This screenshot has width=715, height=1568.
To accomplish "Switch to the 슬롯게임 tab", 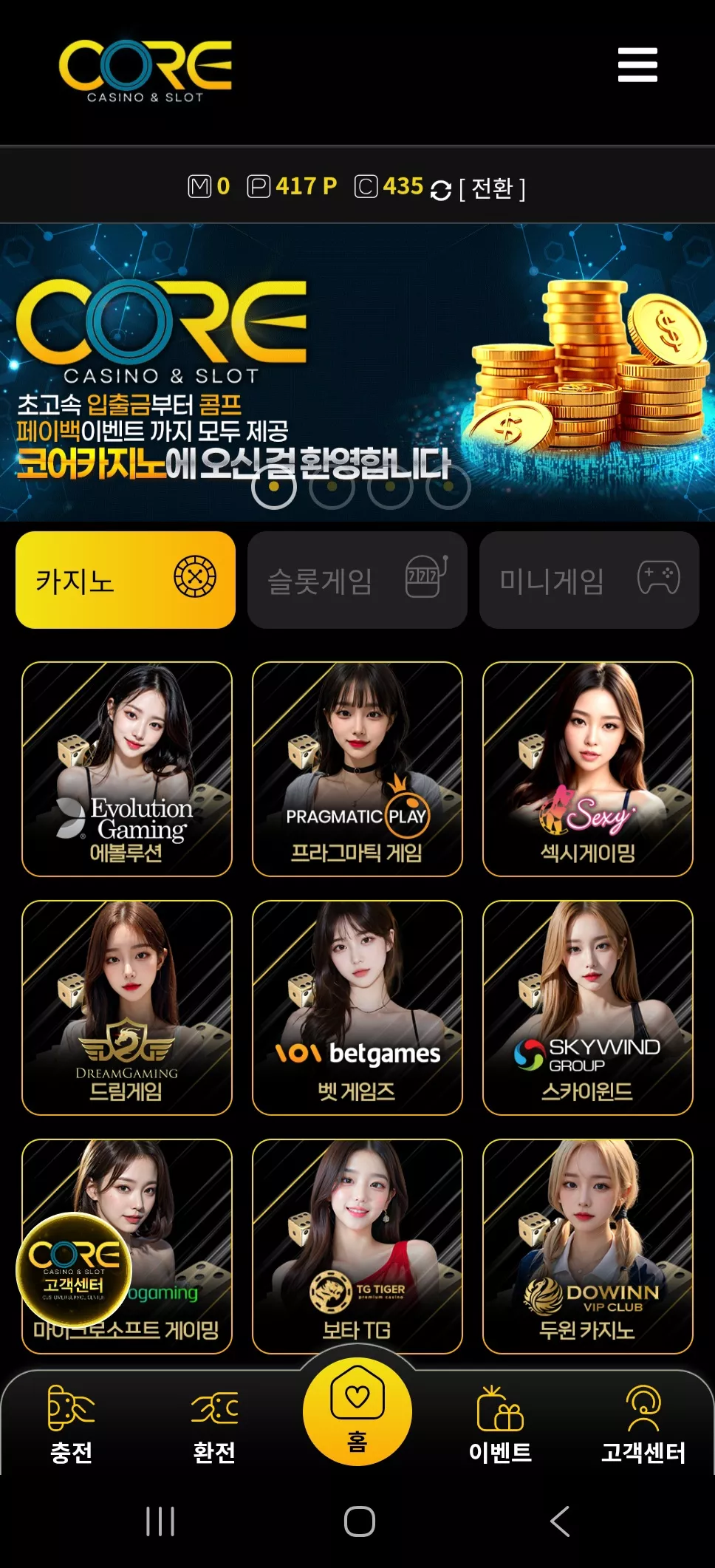I will pyautogui.click(x=357, y=580).
